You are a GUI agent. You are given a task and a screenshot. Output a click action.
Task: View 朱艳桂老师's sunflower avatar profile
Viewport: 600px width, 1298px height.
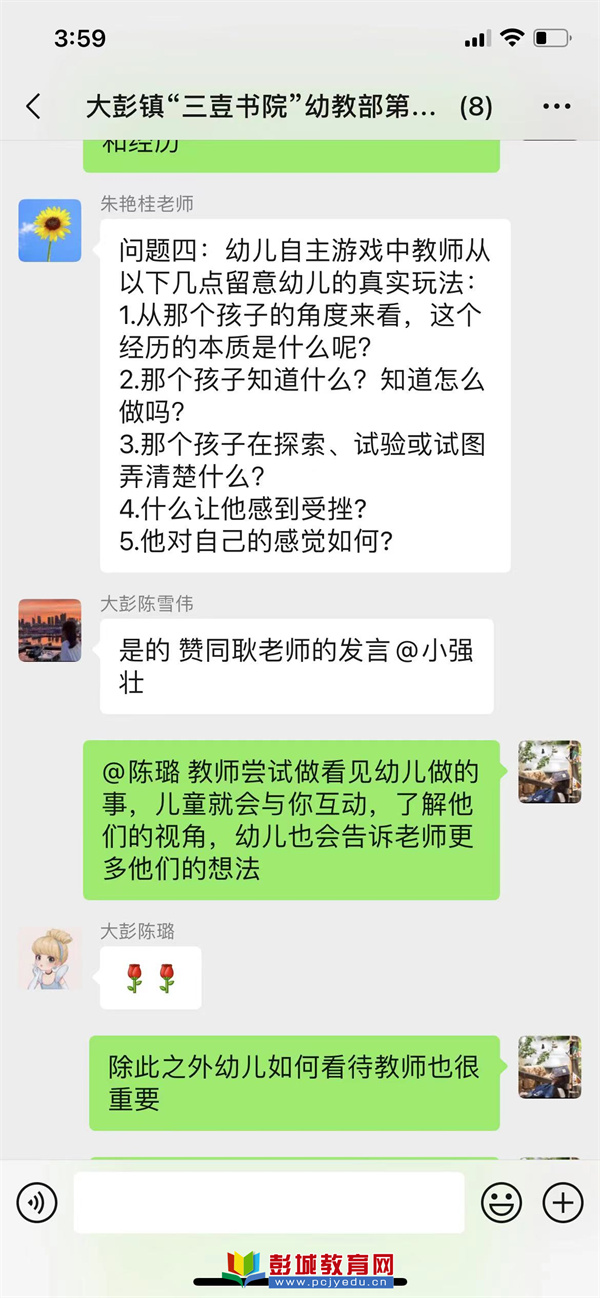50,230
